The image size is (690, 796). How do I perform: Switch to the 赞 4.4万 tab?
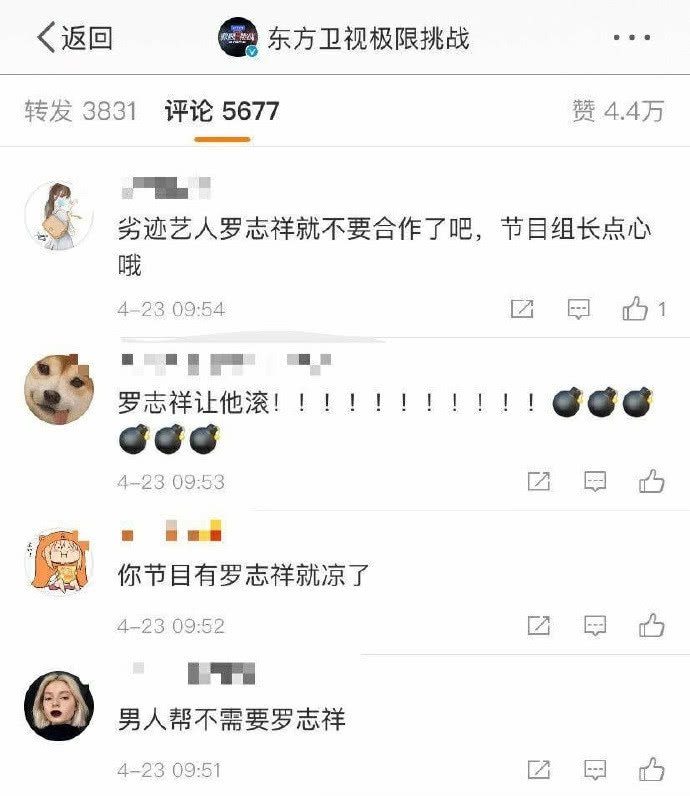pos(617,111)
